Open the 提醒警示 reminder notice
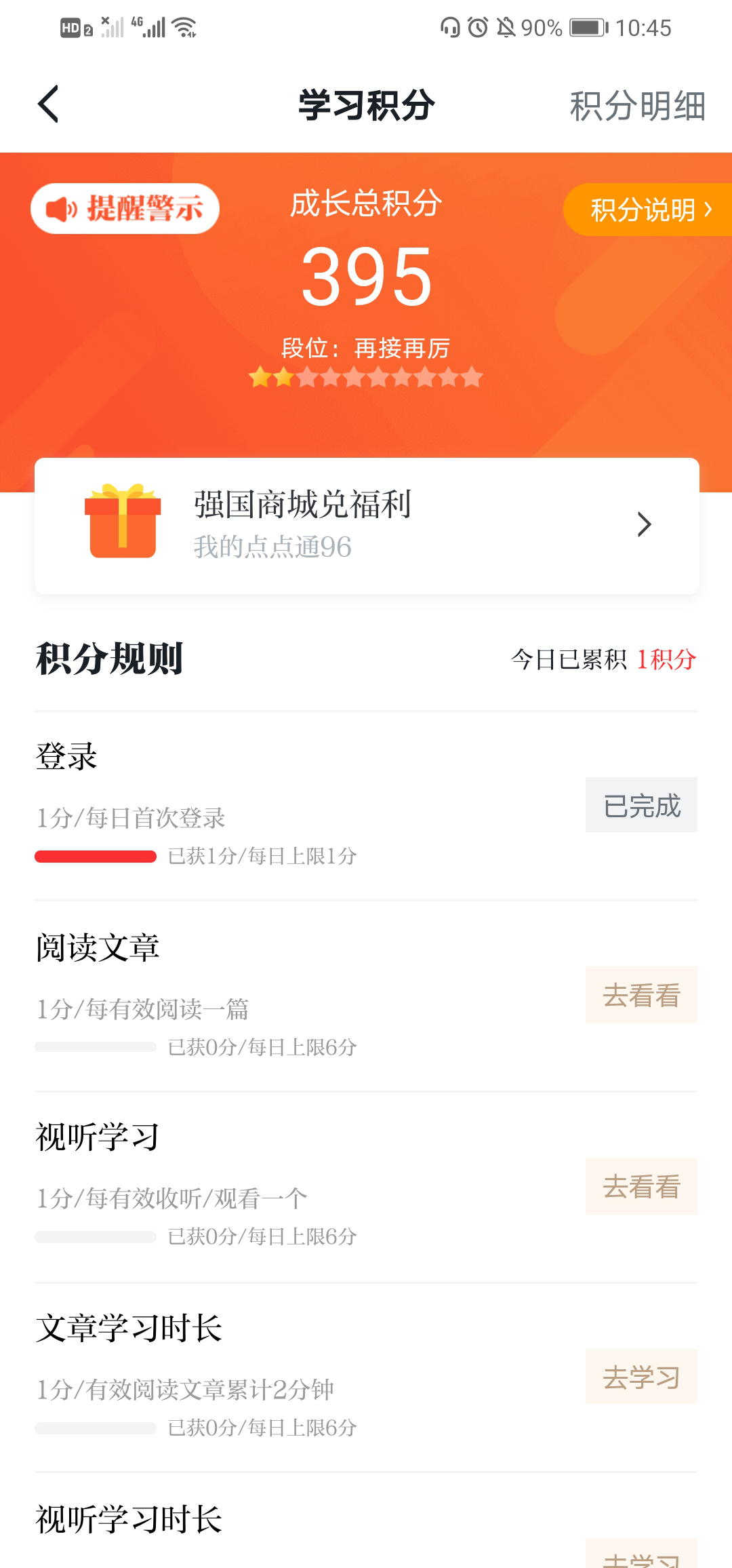732x1568 pixels. (125, 208)
